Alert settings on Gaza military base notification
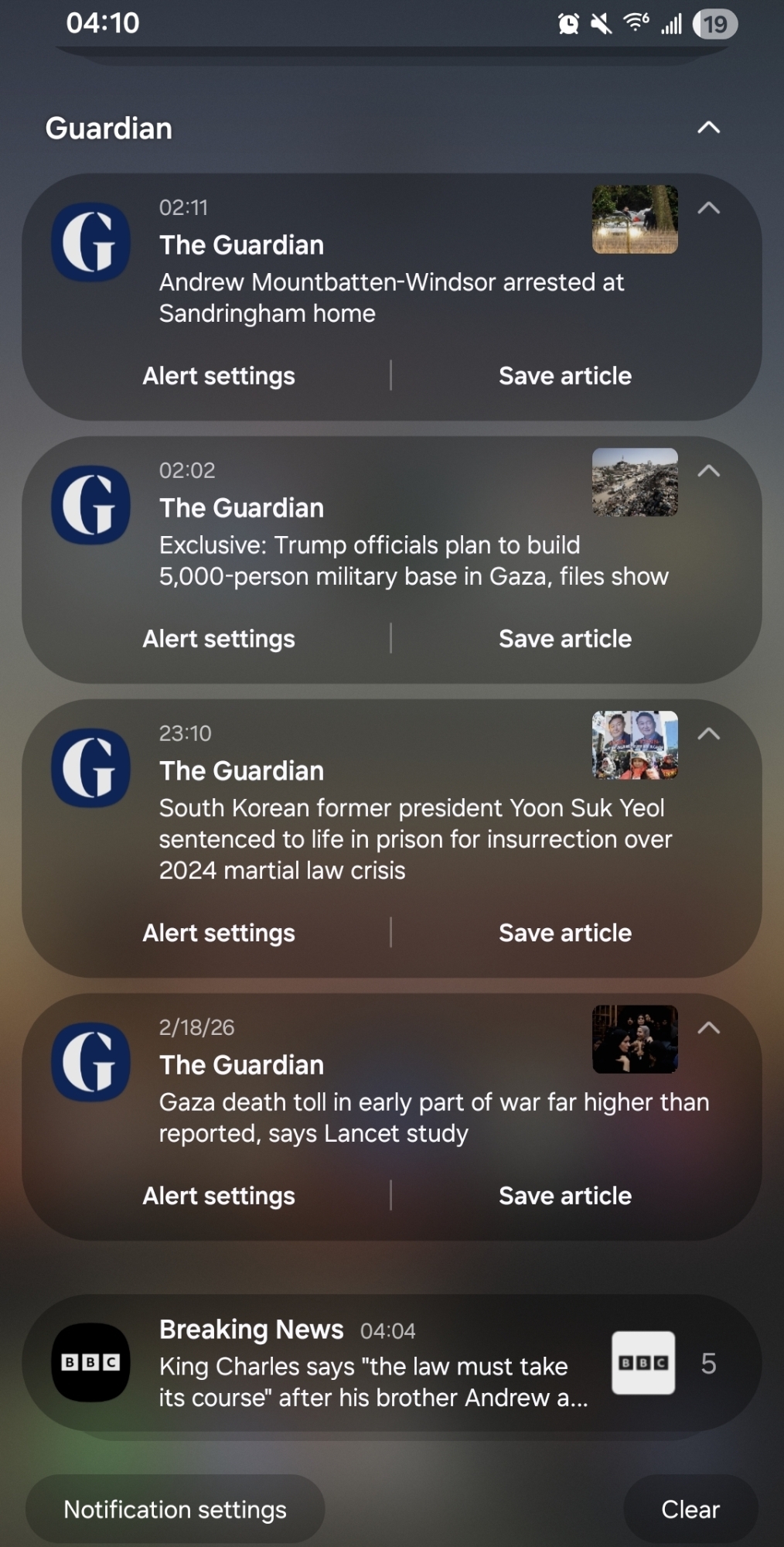This screenshot has height=1547, width=784. (x=219, y=639)
